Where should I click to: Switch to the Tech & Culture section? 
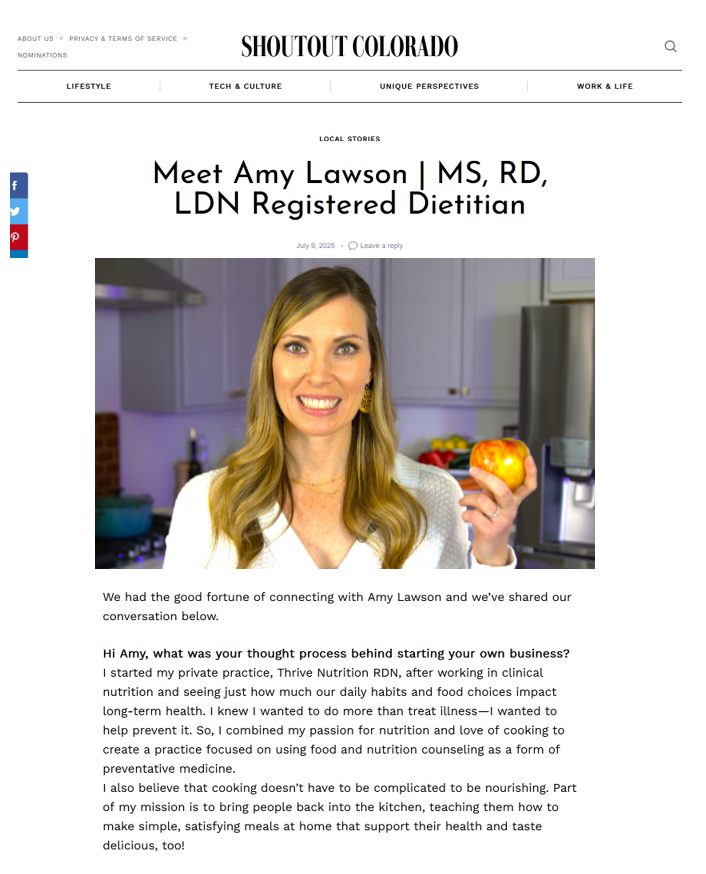tap(245, 87)
